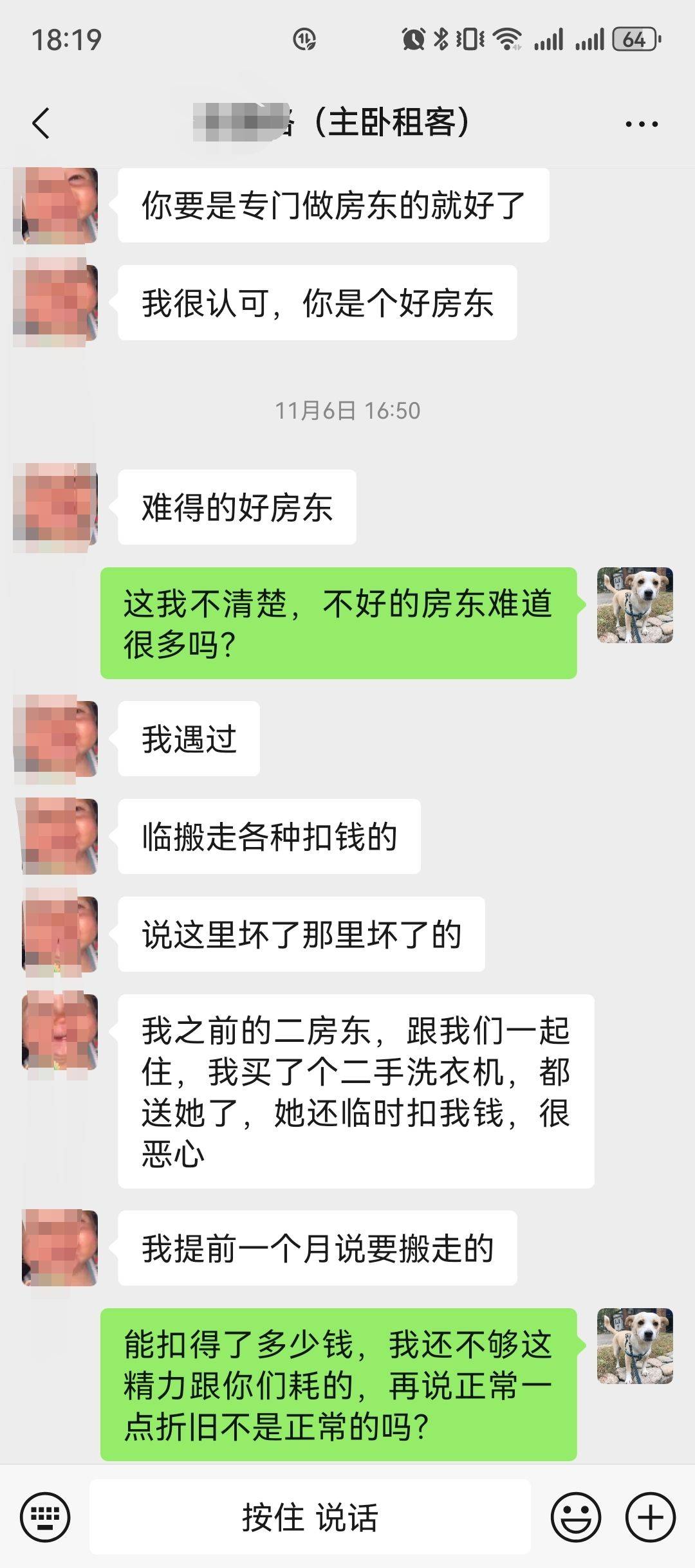The image size is (695, 1568).
Task: Tap the 按住 说话 voice button
Action: 310,1517
